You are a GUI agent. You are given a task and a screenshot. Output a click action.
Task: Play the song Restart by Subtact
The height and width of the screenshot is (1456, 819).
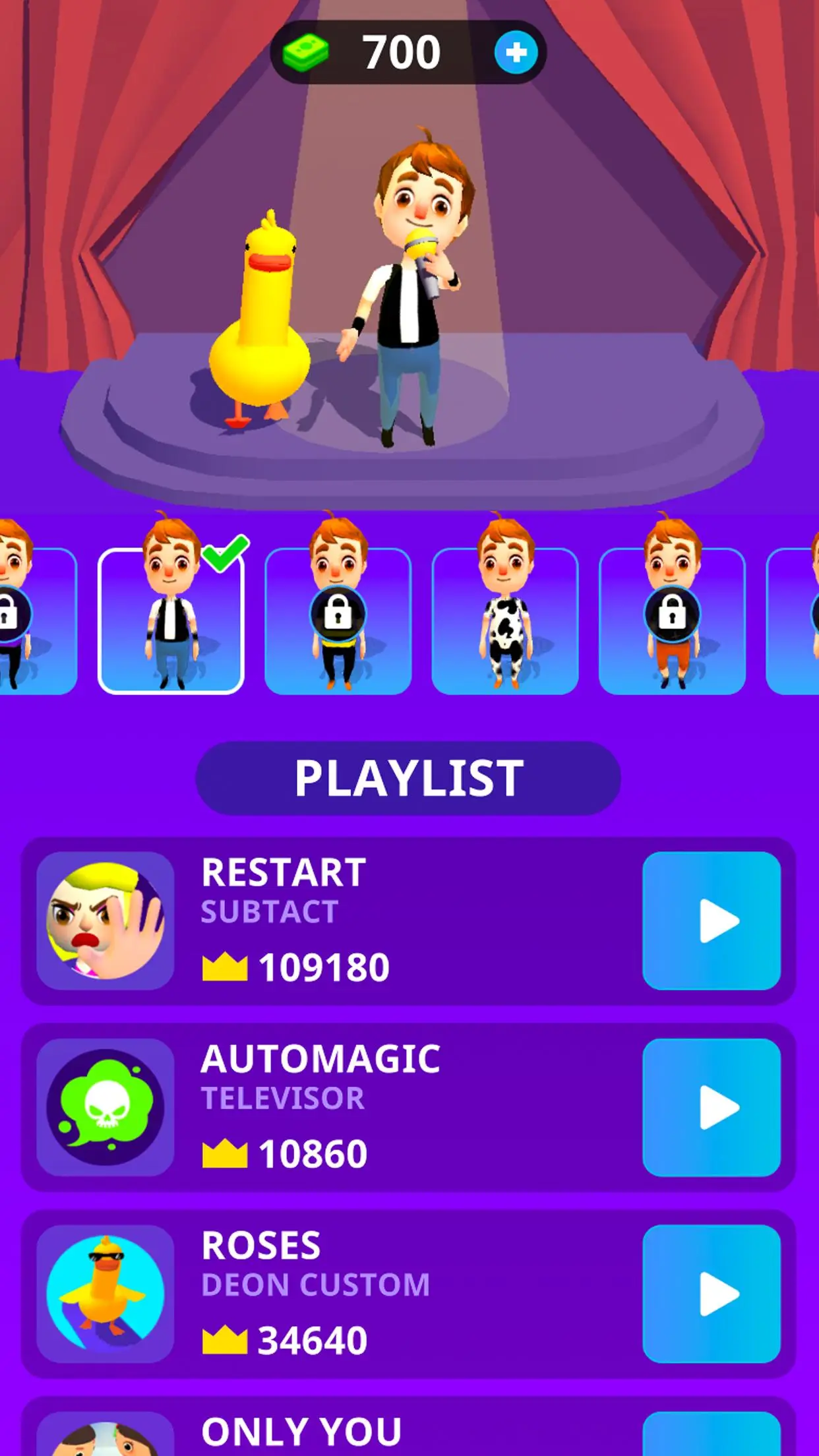coord(712,921)
